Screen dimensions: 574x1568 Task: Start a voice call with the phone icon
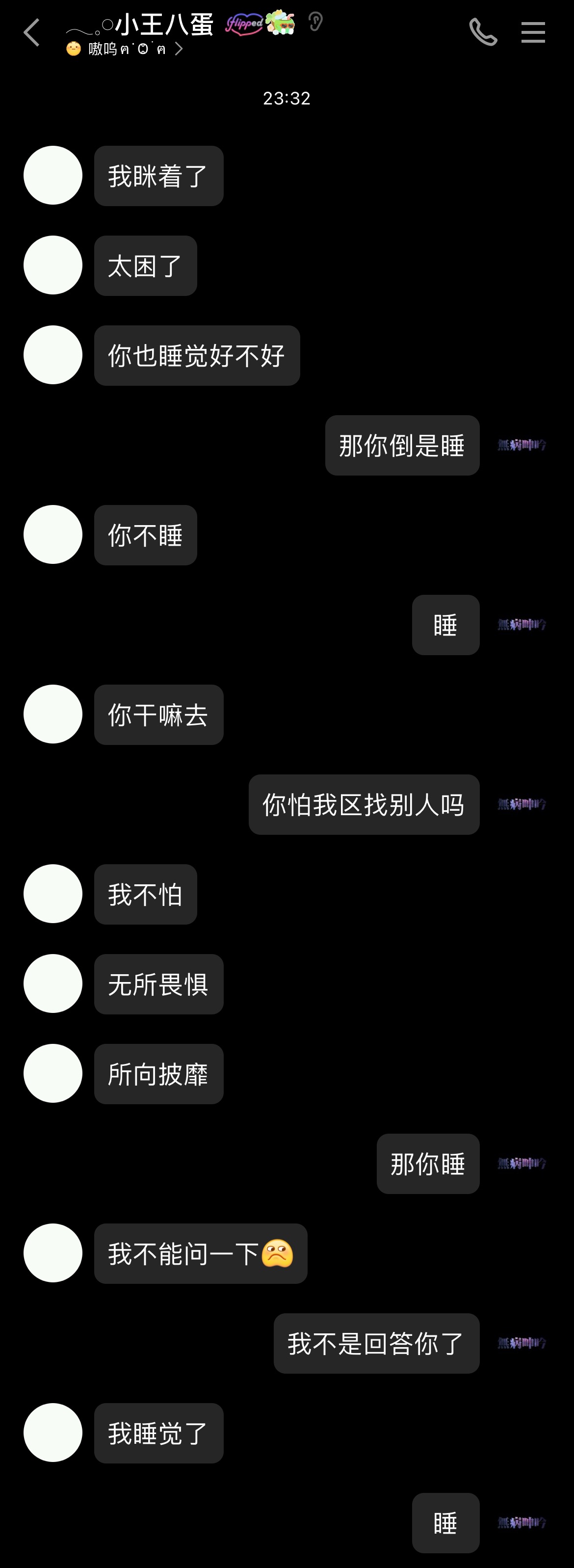click(x=484, y=31)
